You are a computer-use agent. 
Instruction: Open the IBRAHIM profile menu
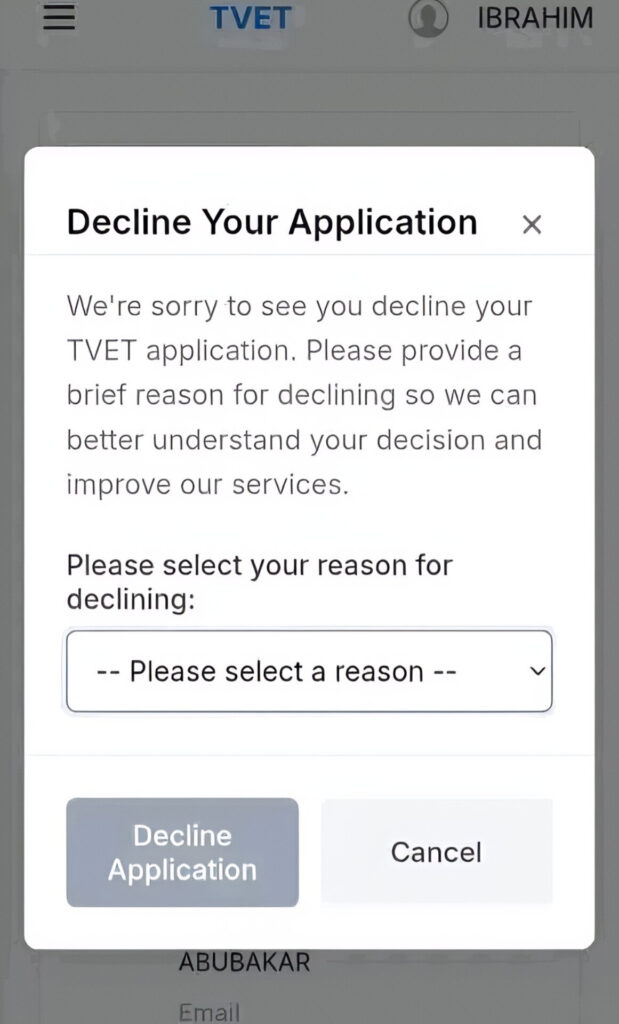coord(500,18)
